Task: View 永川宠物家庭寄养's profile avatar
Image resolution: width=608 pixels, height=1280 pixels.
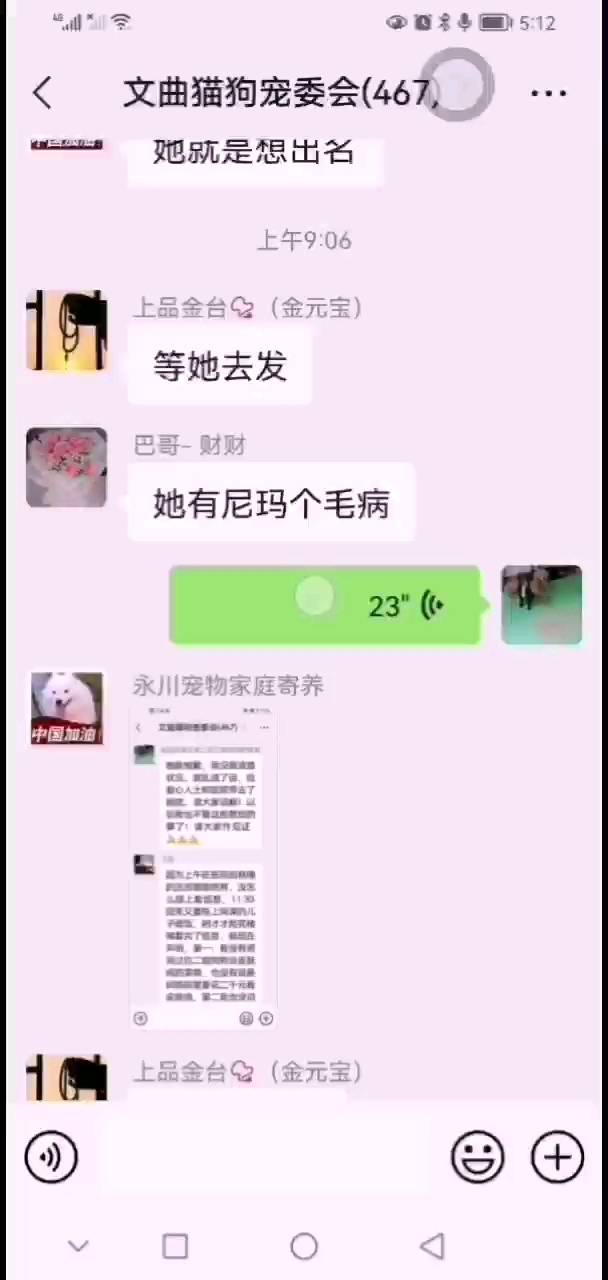Action: [66, 708]
